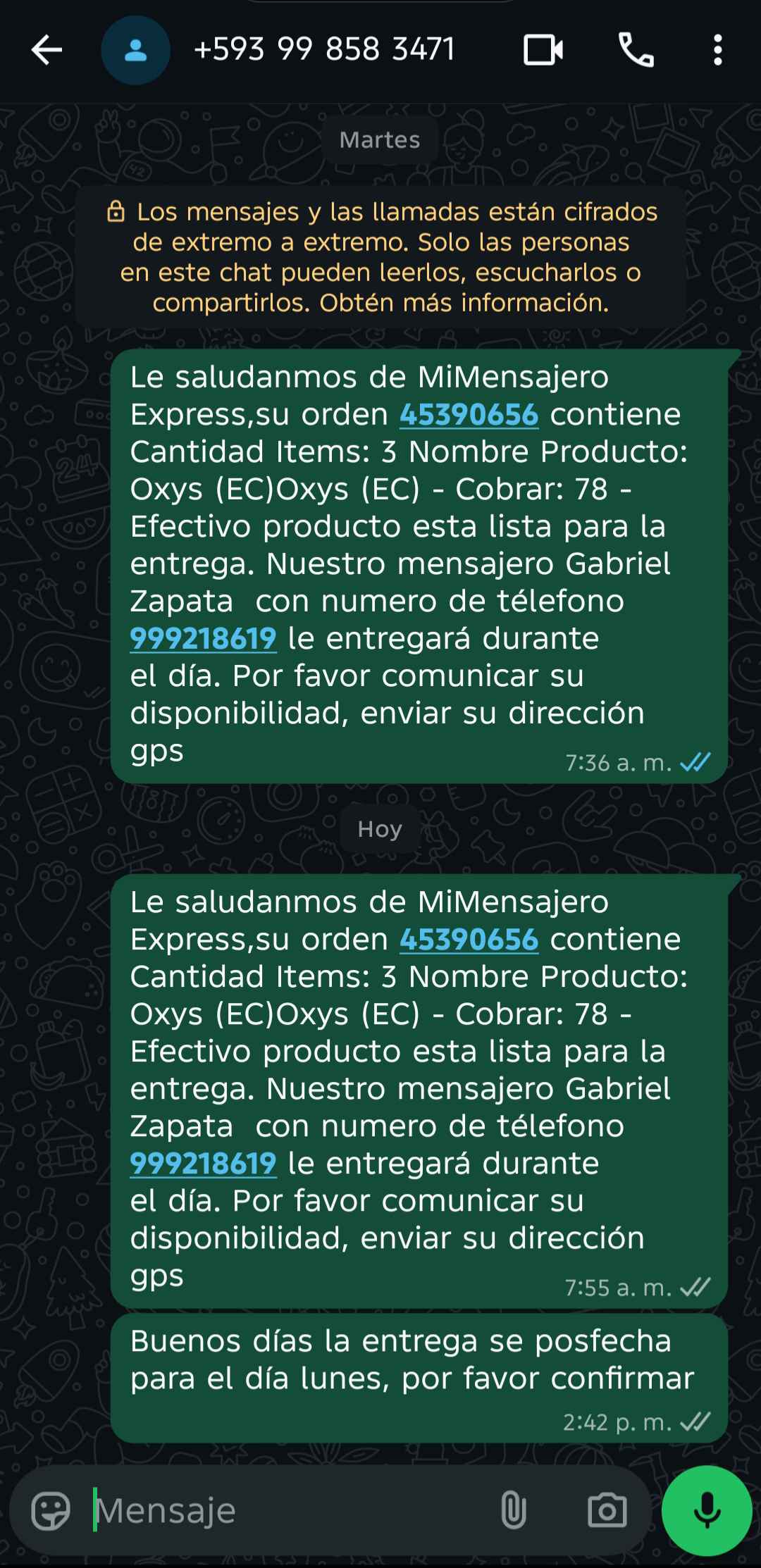Start a video call
The image size is (761, 1568).
tap(543, 50)
